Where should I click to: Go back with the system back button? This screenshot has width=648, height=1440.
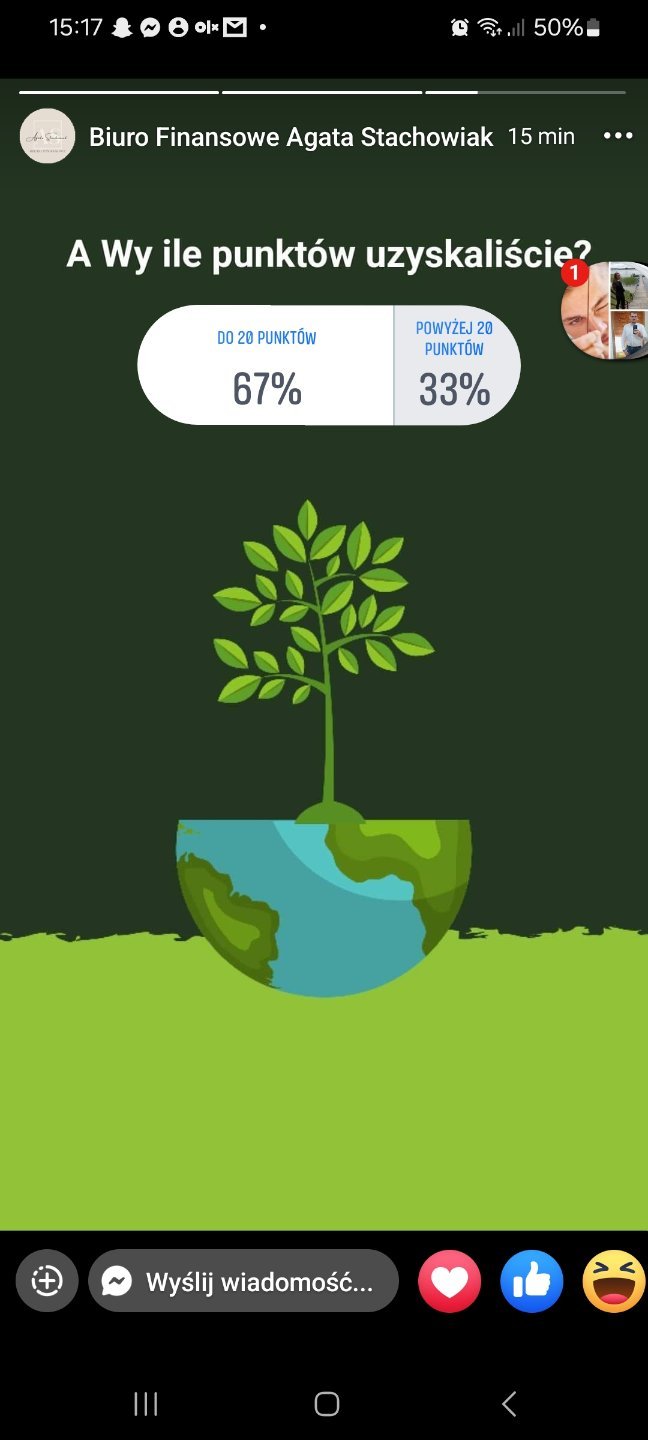pos(509,1404)
